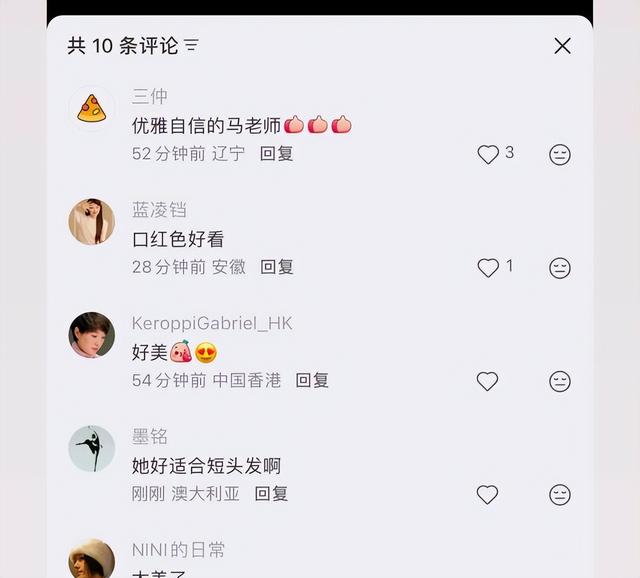Like KeroppiGabriel_HK's comment
Viewport: 640px width, 578px height.
click(488, 381)
